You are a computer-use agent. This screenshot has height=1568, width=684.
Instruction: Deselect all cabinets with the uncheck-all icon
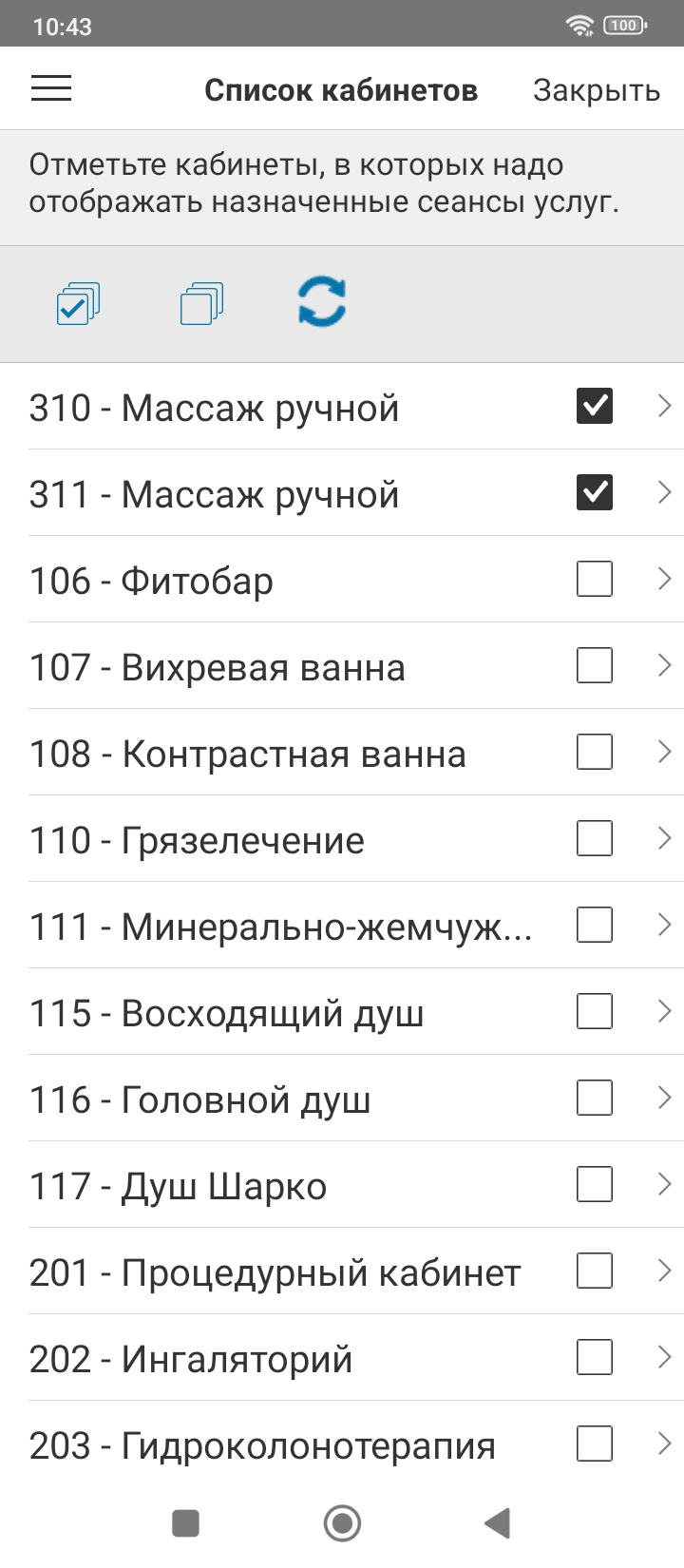pos(201,304)
